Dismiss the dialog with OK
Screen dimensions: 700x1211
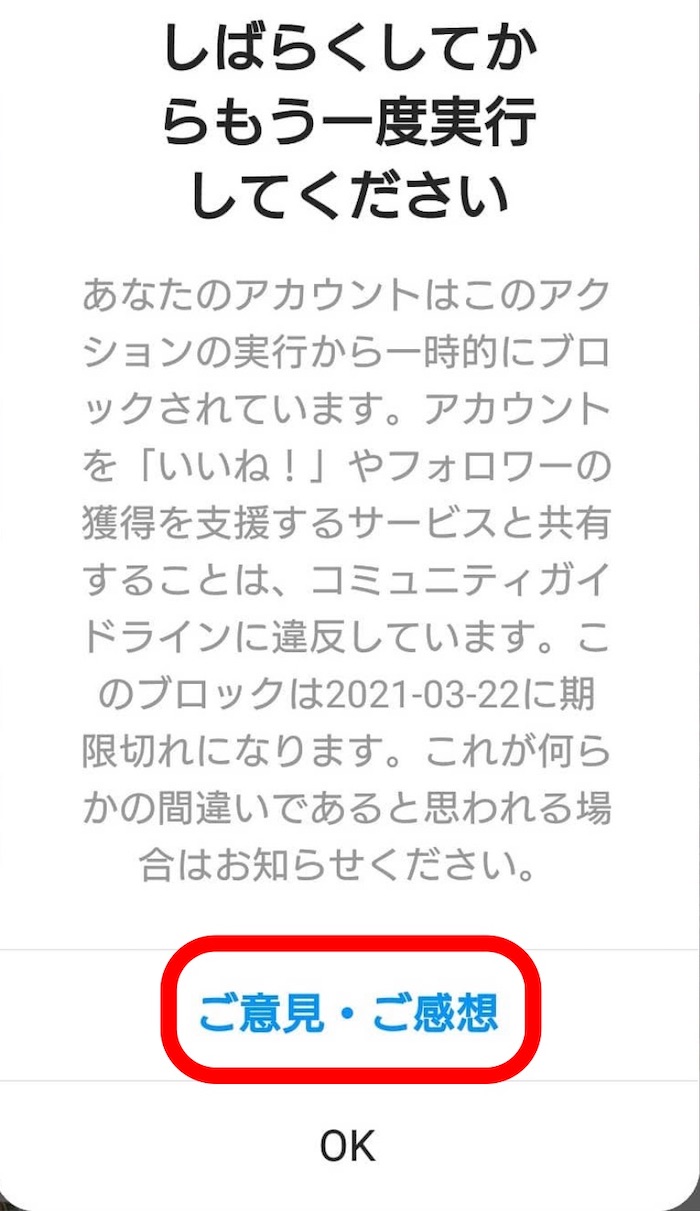click(x=348, y=1145)
